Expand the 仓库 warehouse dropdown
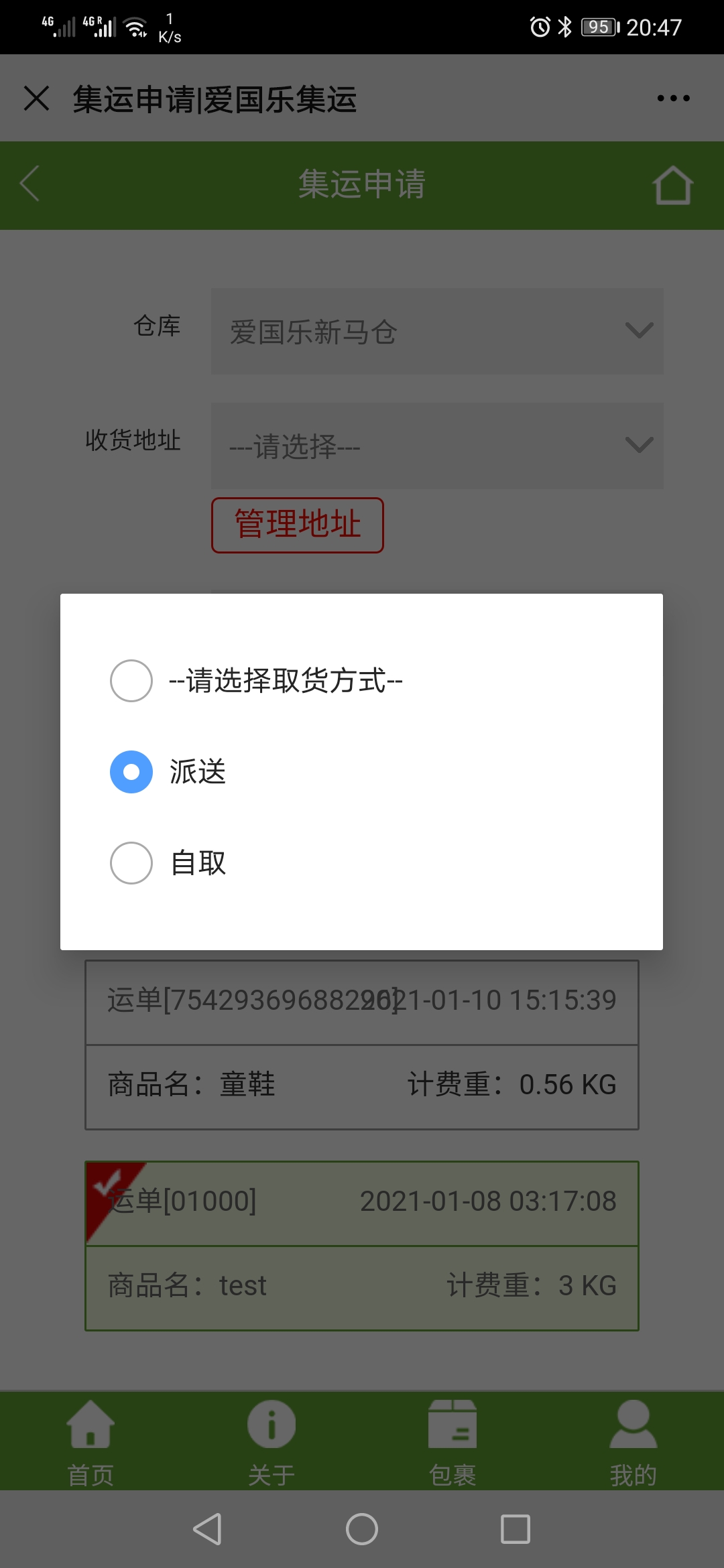The height and width of the screenshot is (1568, 724). click(x=437, y=331)
